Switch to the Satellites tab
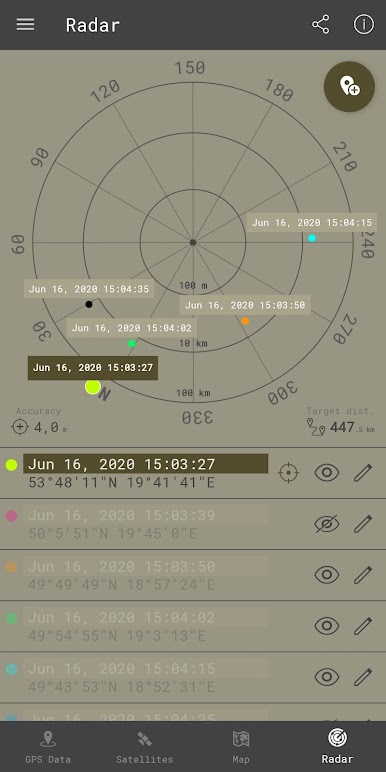The width and height of the screenshot is (386, 772). 144,746
